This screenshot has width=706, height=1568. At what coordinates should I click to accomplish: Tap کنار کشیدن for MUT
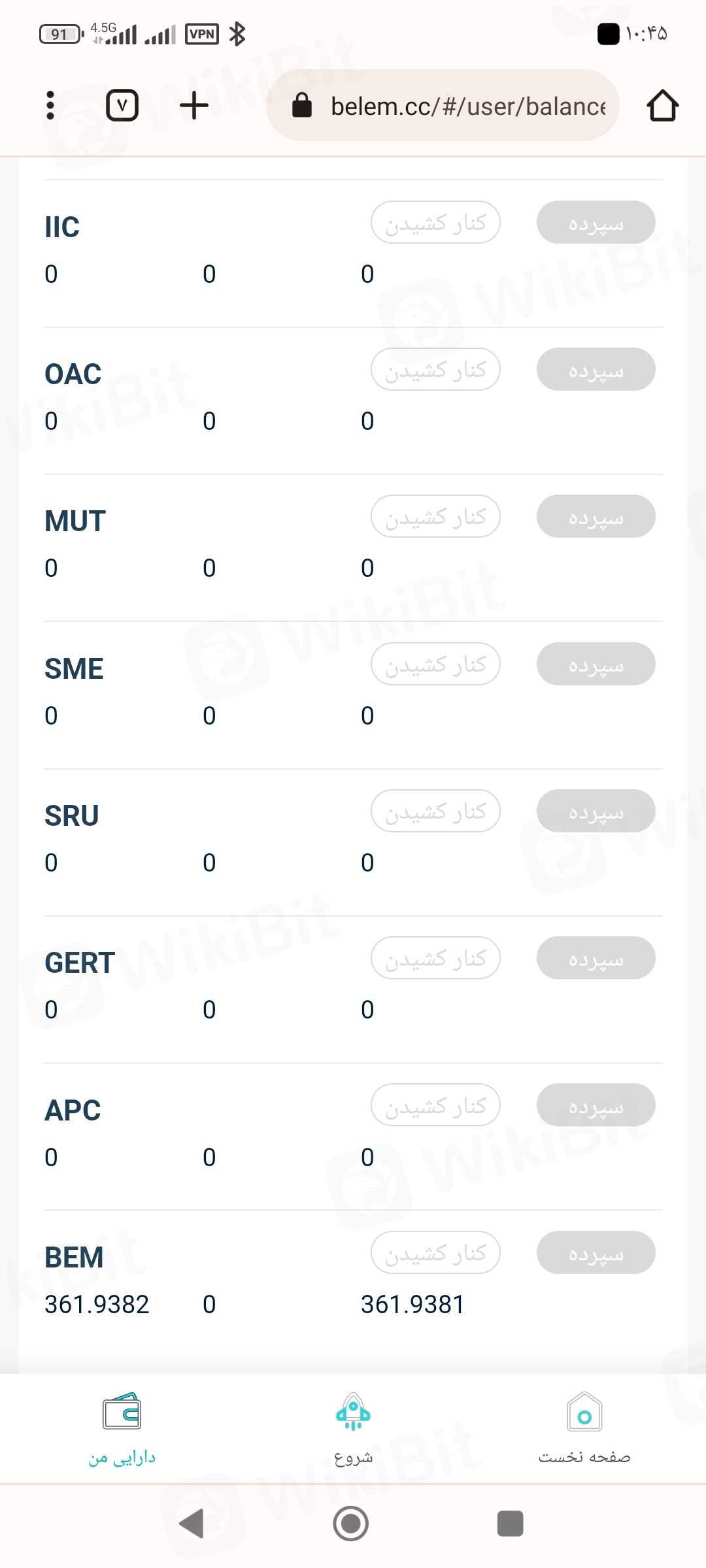pyautogui.click(x=435, y=516)
